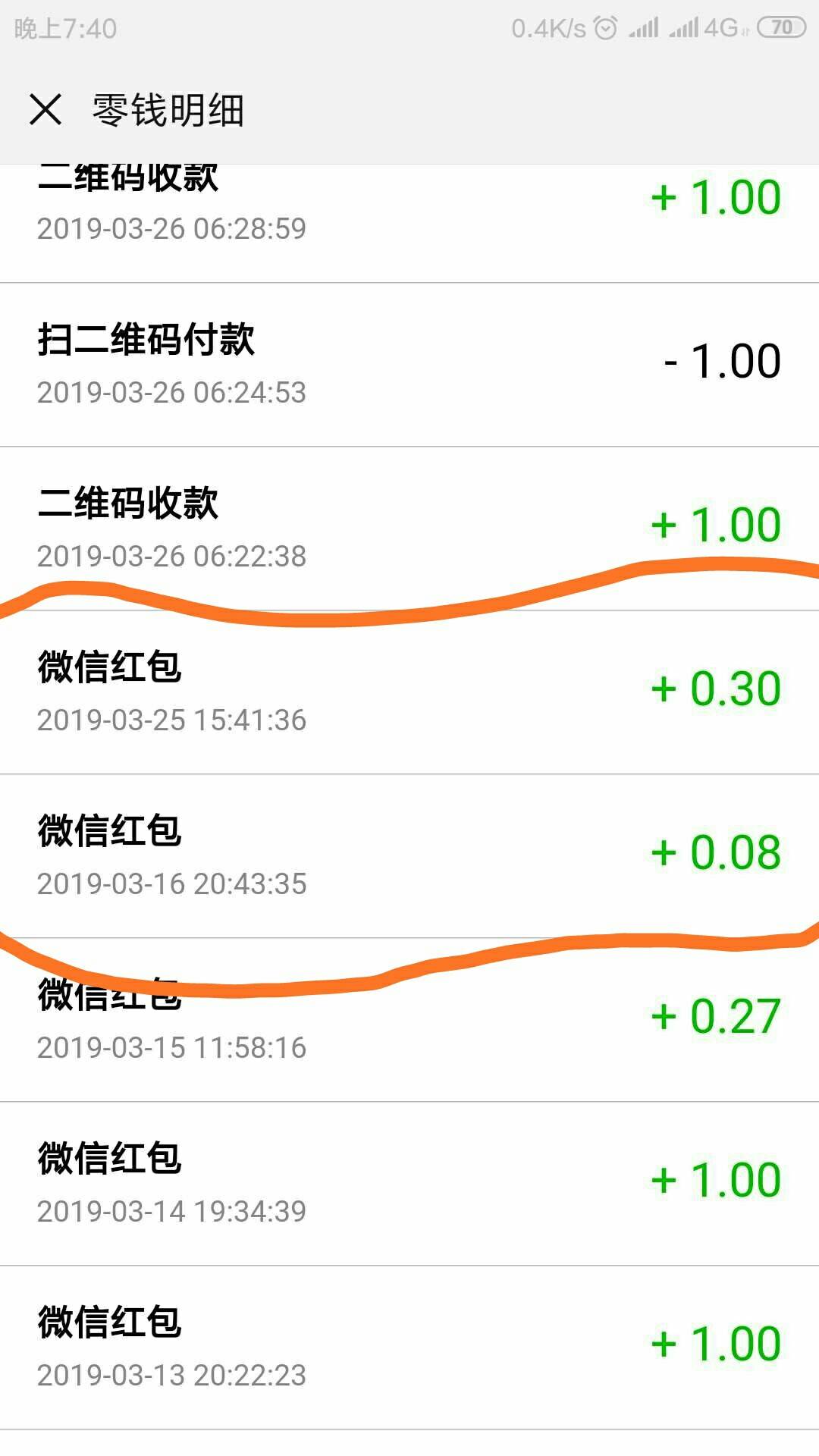View 微信红包 entry of +0.08
The height and width of the screenshot is (1456, 819).
click(409, 856)
